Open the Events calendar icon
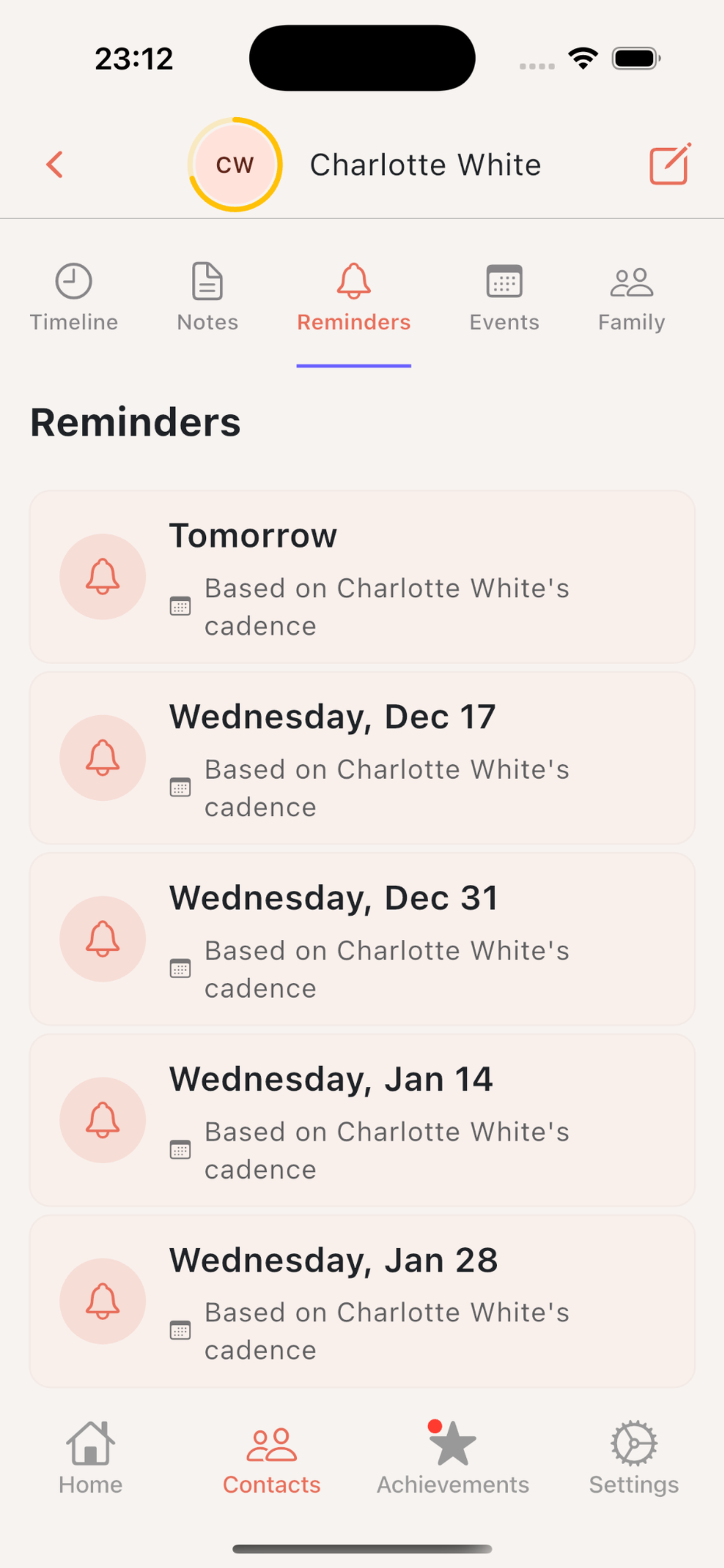 click(x=504, y=282)
